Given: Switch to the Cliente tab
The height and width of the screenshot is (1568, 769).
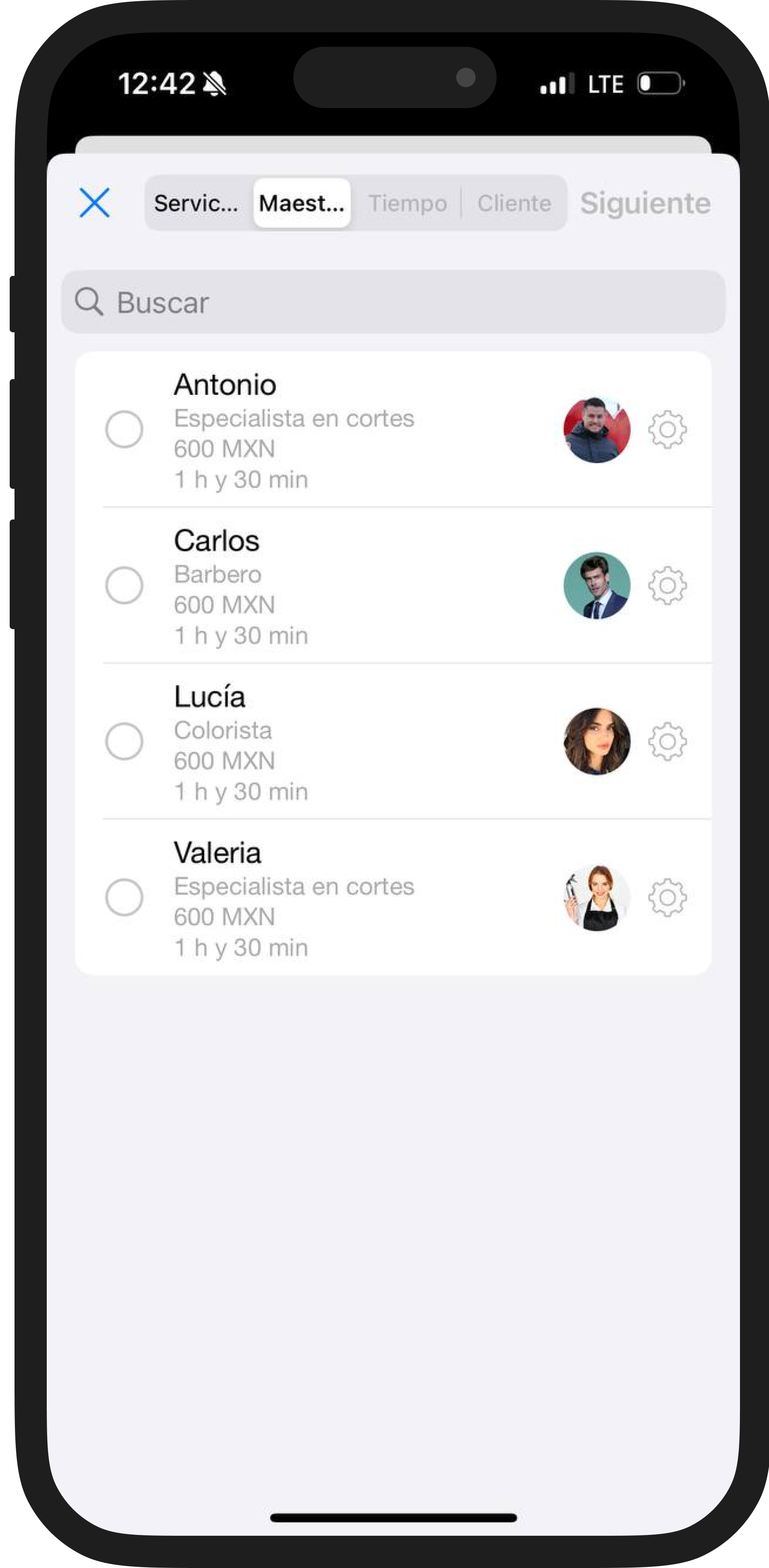Looking at the screenshot, I should tap(514, 203).
